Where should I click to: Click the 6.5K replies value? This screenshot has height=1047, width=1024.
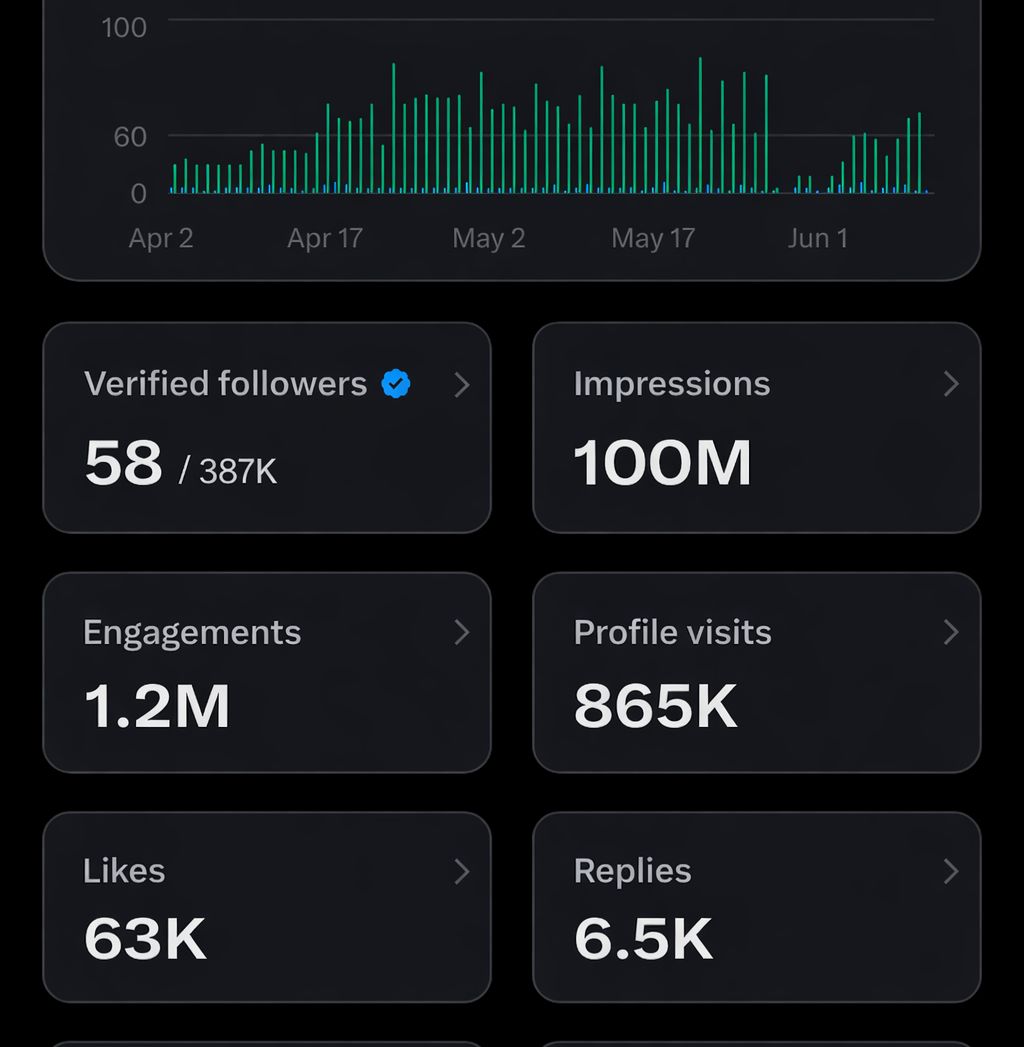tap(642, 937)
